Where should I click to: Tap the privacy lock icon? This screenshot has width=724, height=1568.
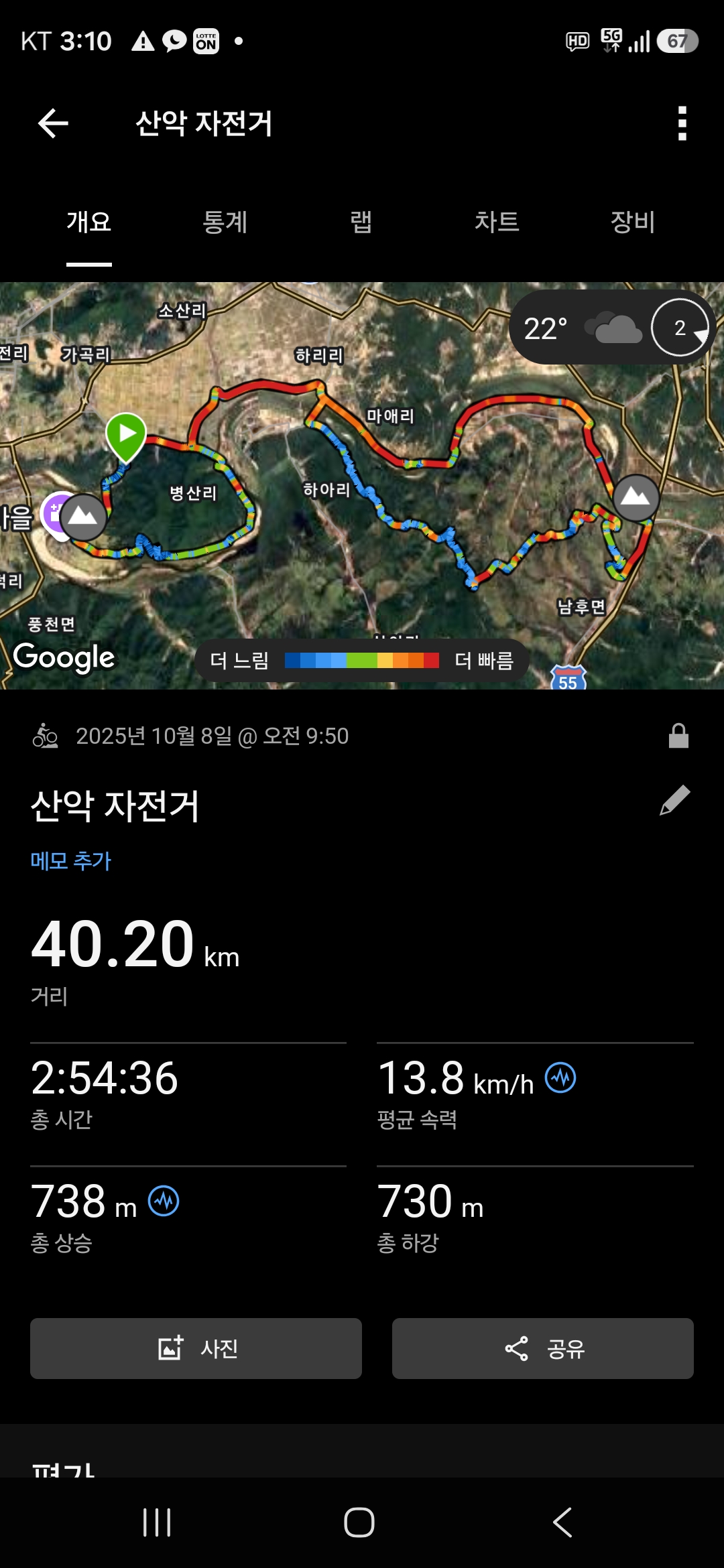click(678, 736)
